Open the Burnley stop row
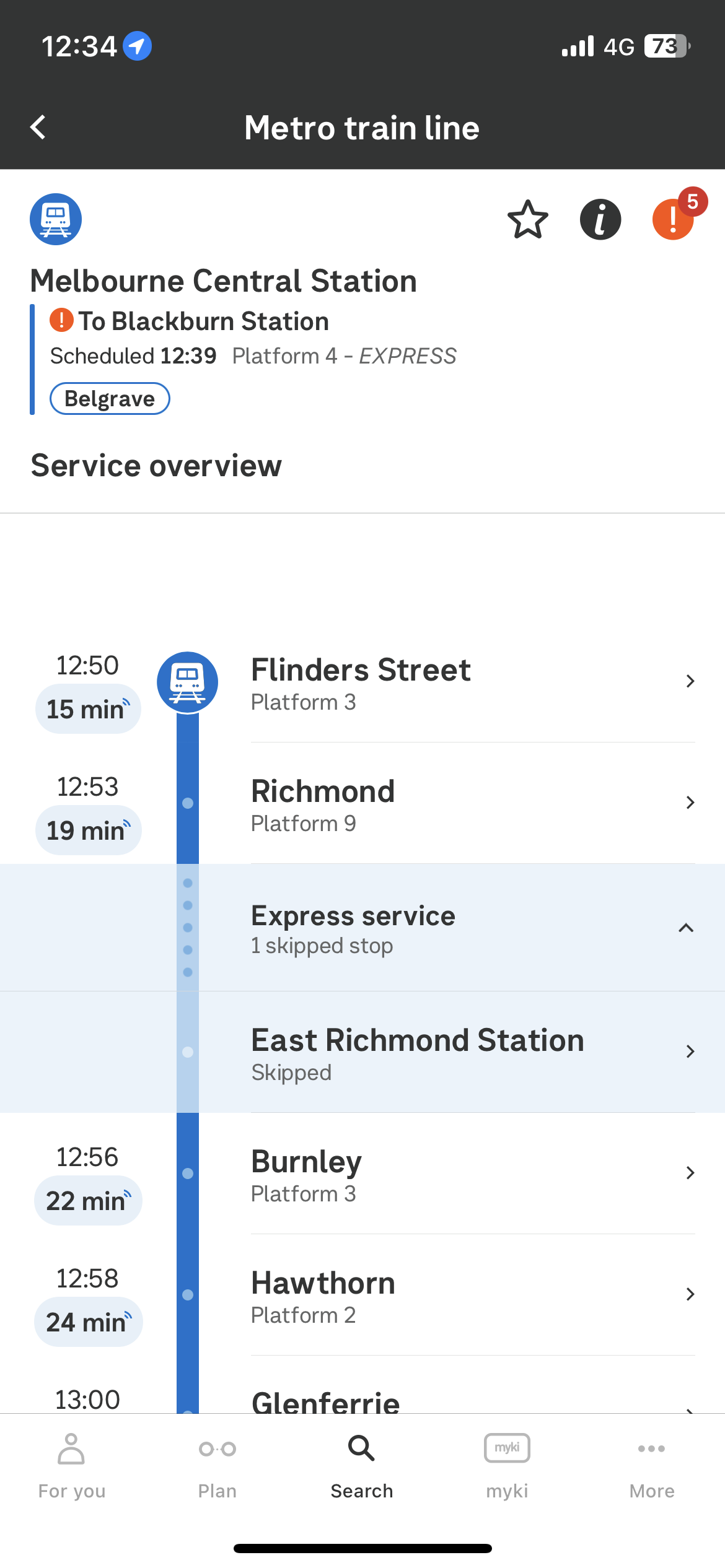This screenshot has height=1568, width=725. pos(362,1173)
